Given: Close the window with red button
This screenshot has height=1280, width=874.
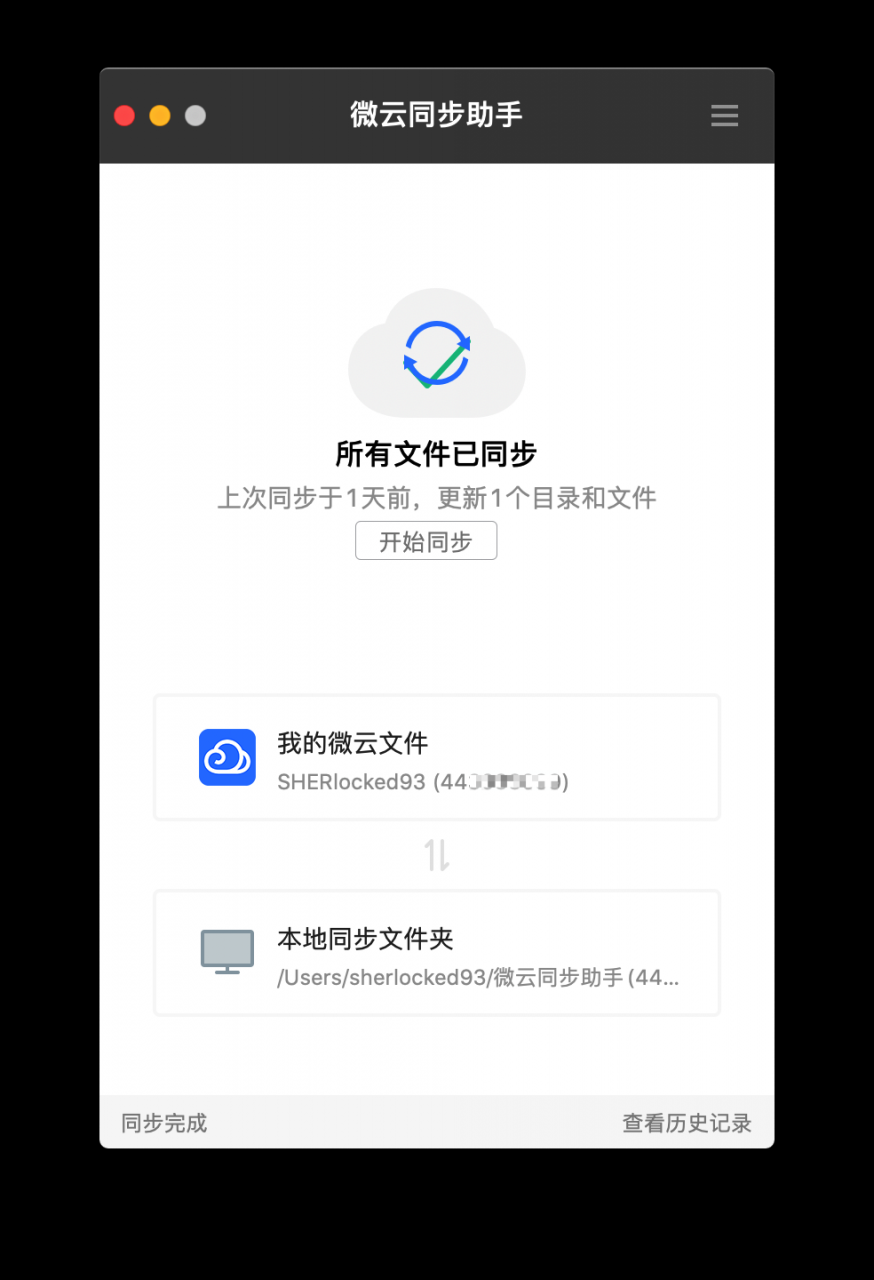Looking at the screenshot, I should (x=125, y=116).
